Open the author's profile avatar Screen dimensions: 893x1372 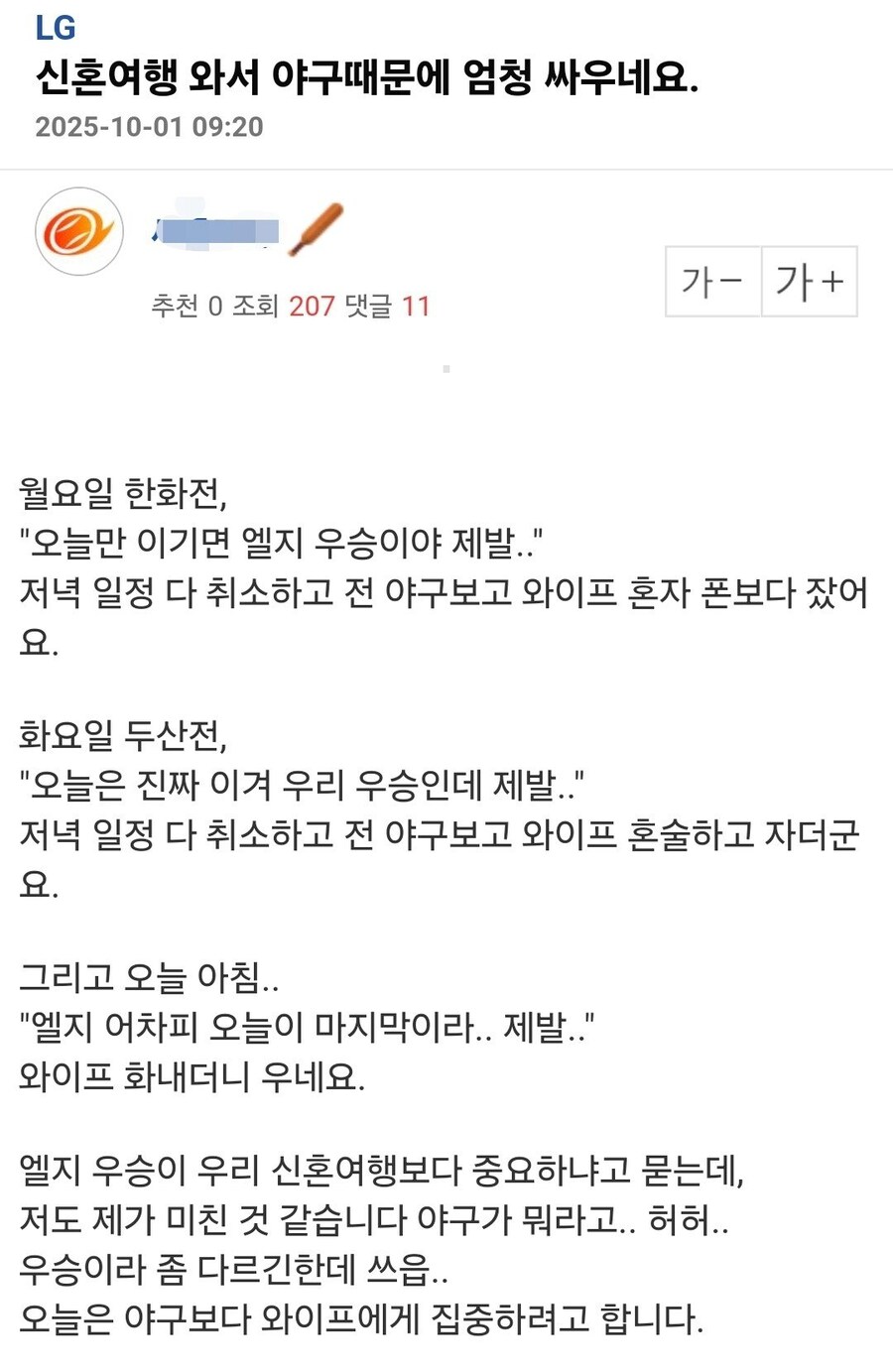pyautogui.click(x=79, y=231)
